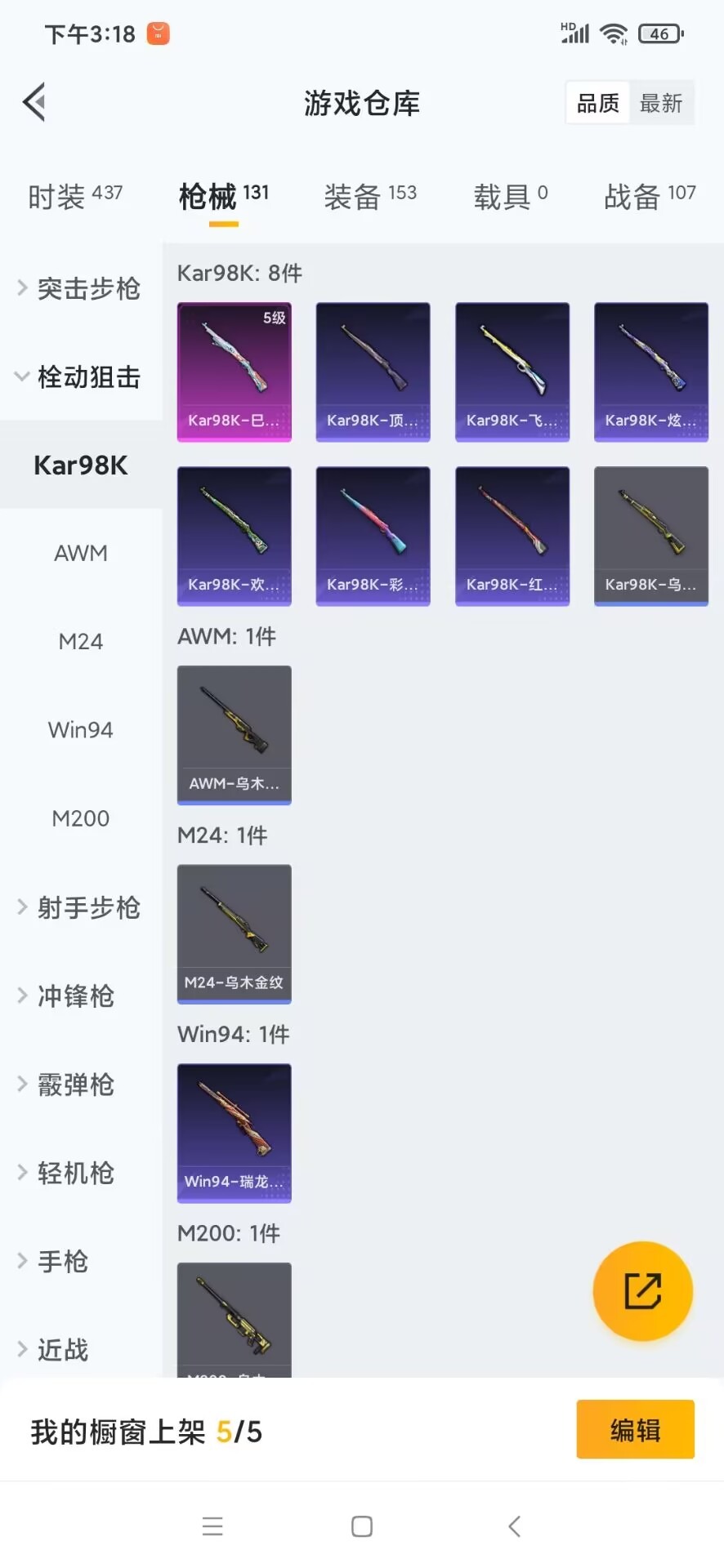
Task: Choose Win94 in the side list
Action: pyautogui.click(x=80, y=729)
